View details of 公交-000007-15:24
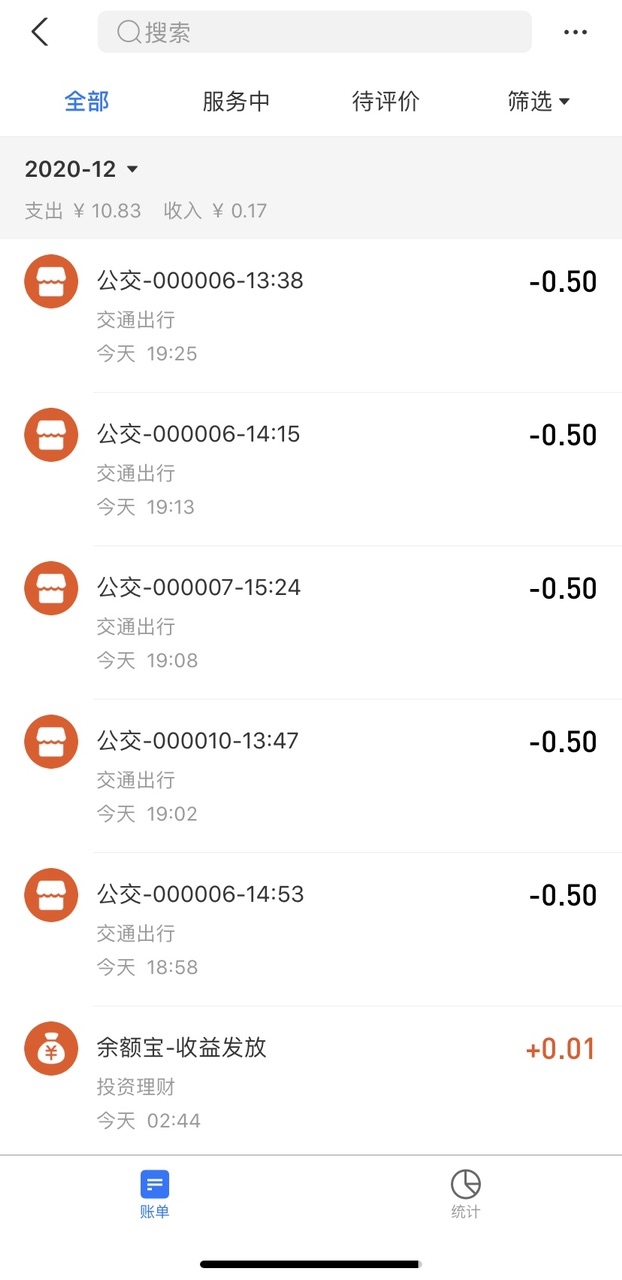 pos(311,623)
